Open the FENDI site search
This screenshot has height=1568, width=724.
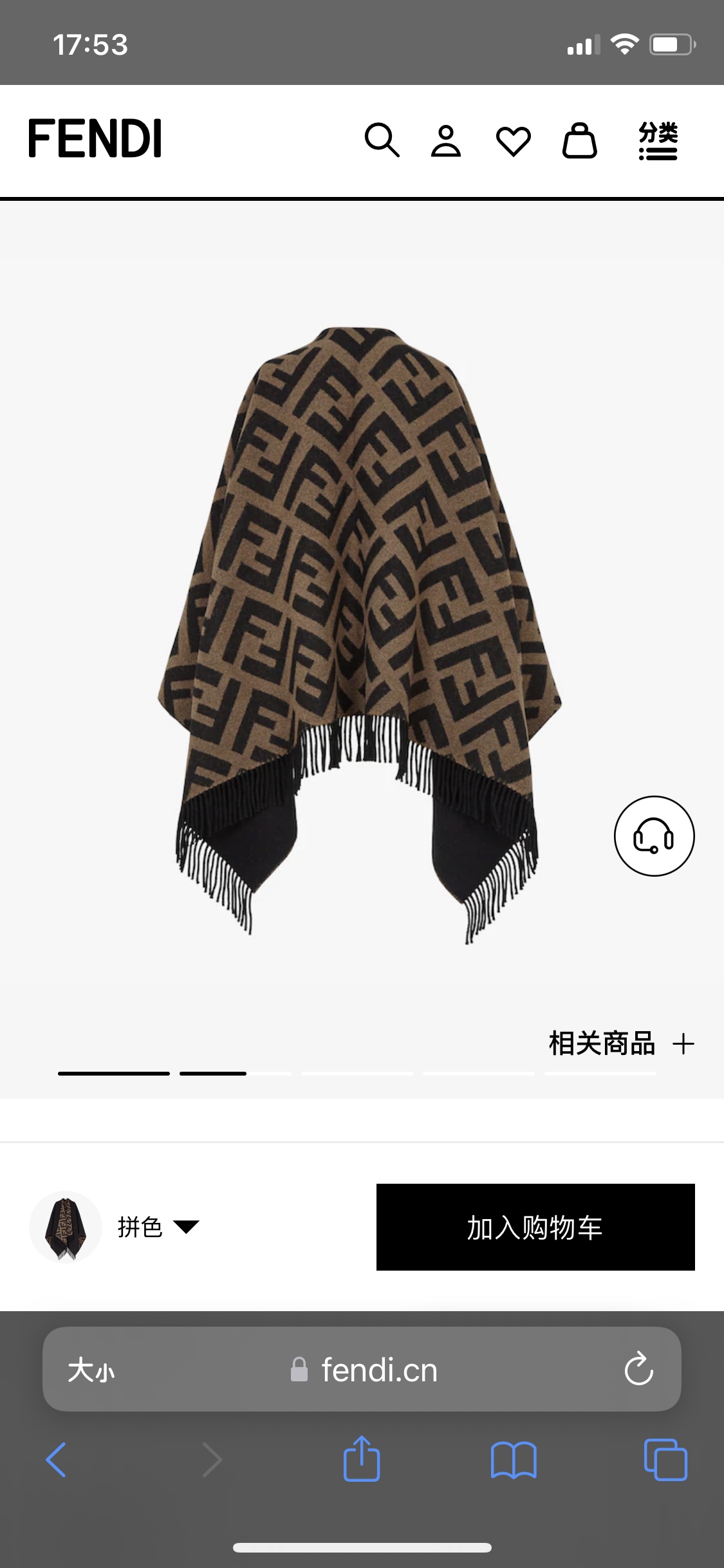[382, 140]
